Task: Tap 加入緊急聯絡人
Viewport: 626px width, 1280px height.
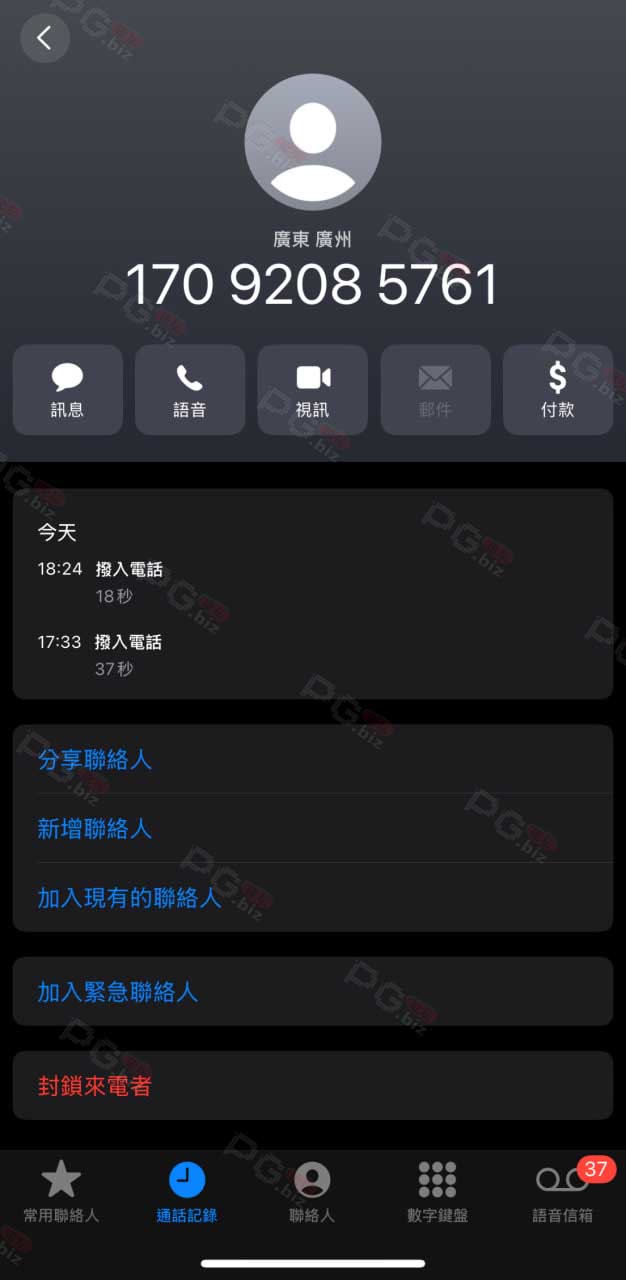Action: point(313,991)
